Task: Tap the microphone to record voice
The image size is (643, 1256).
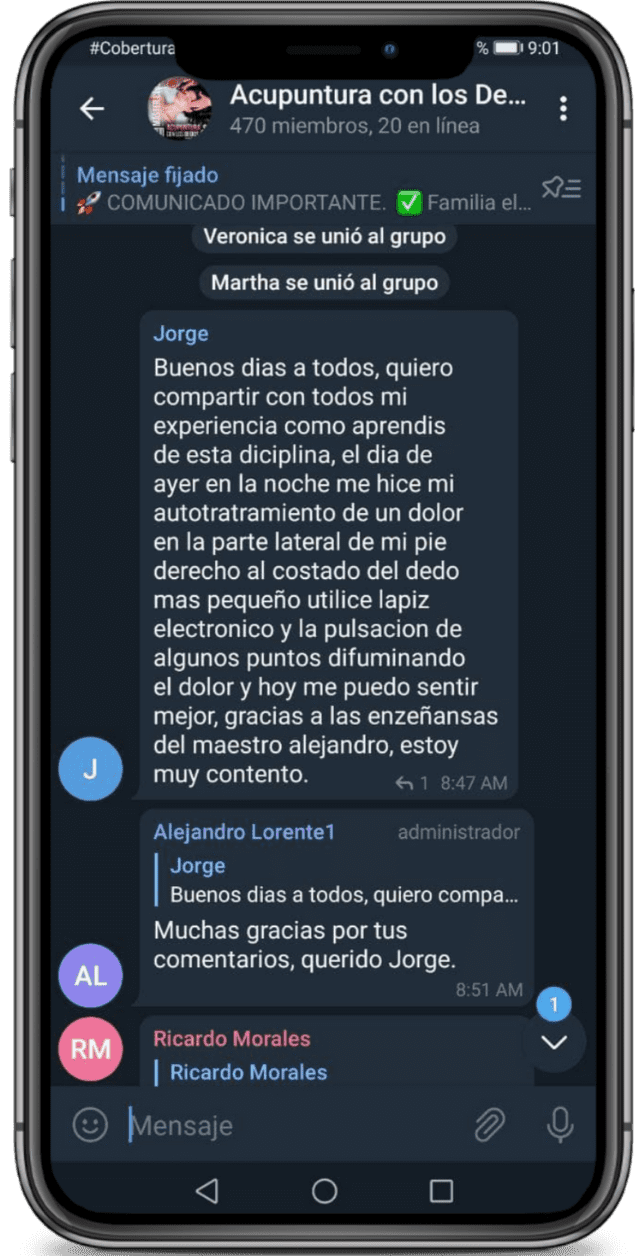Action: [x=560, y=1126]
